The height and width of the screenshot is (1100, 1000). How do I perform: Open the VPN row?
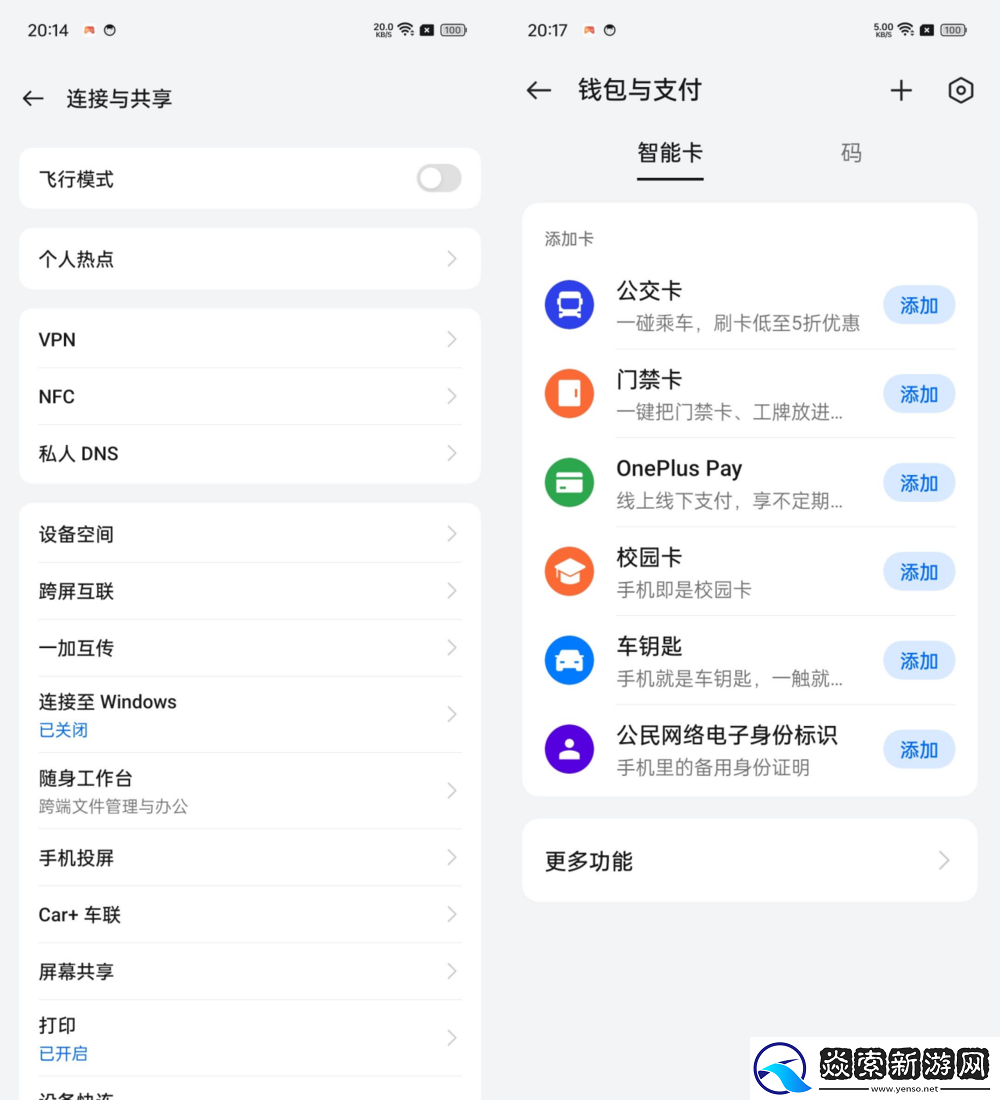pos(250,340)
